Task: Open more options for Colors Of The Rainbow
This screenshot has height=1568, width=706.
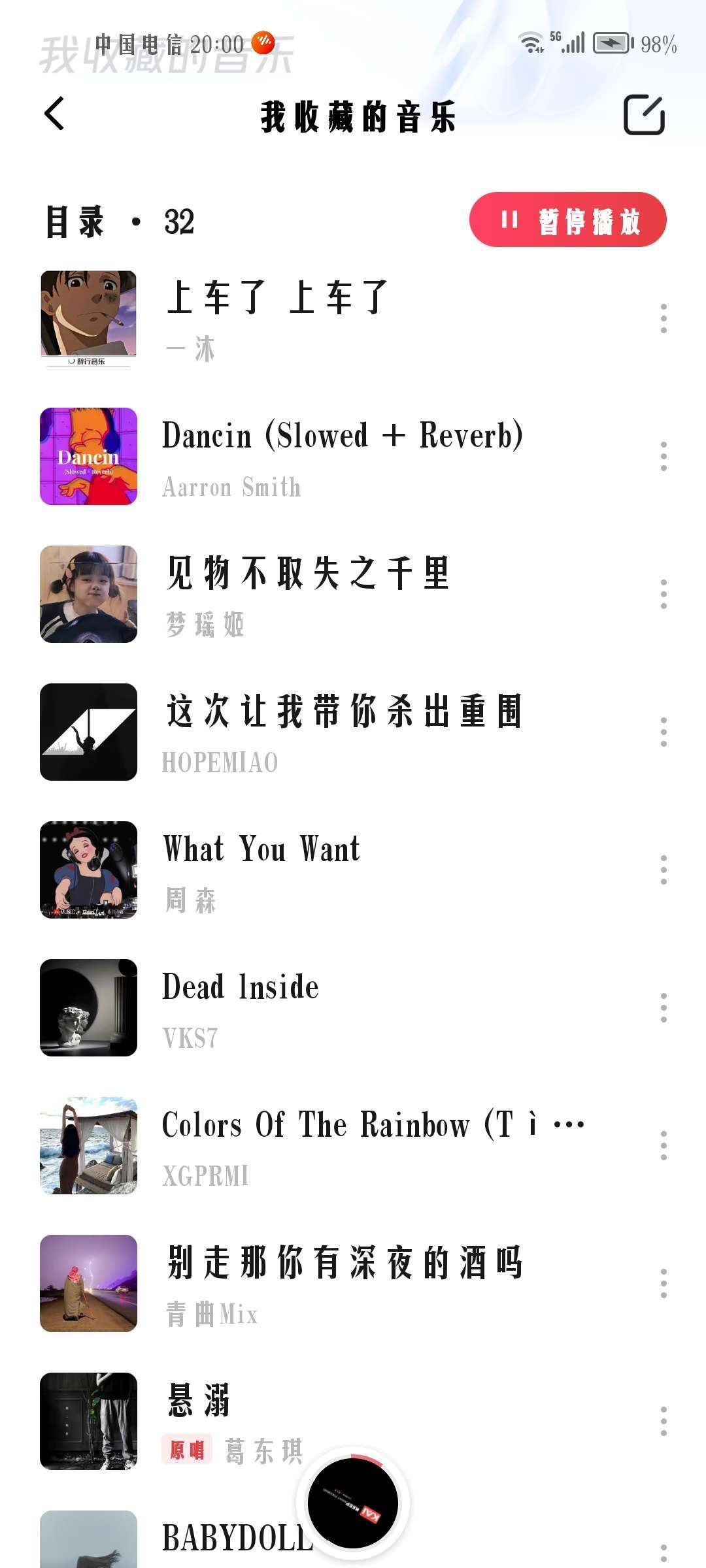Action: tap(664, 1146)
